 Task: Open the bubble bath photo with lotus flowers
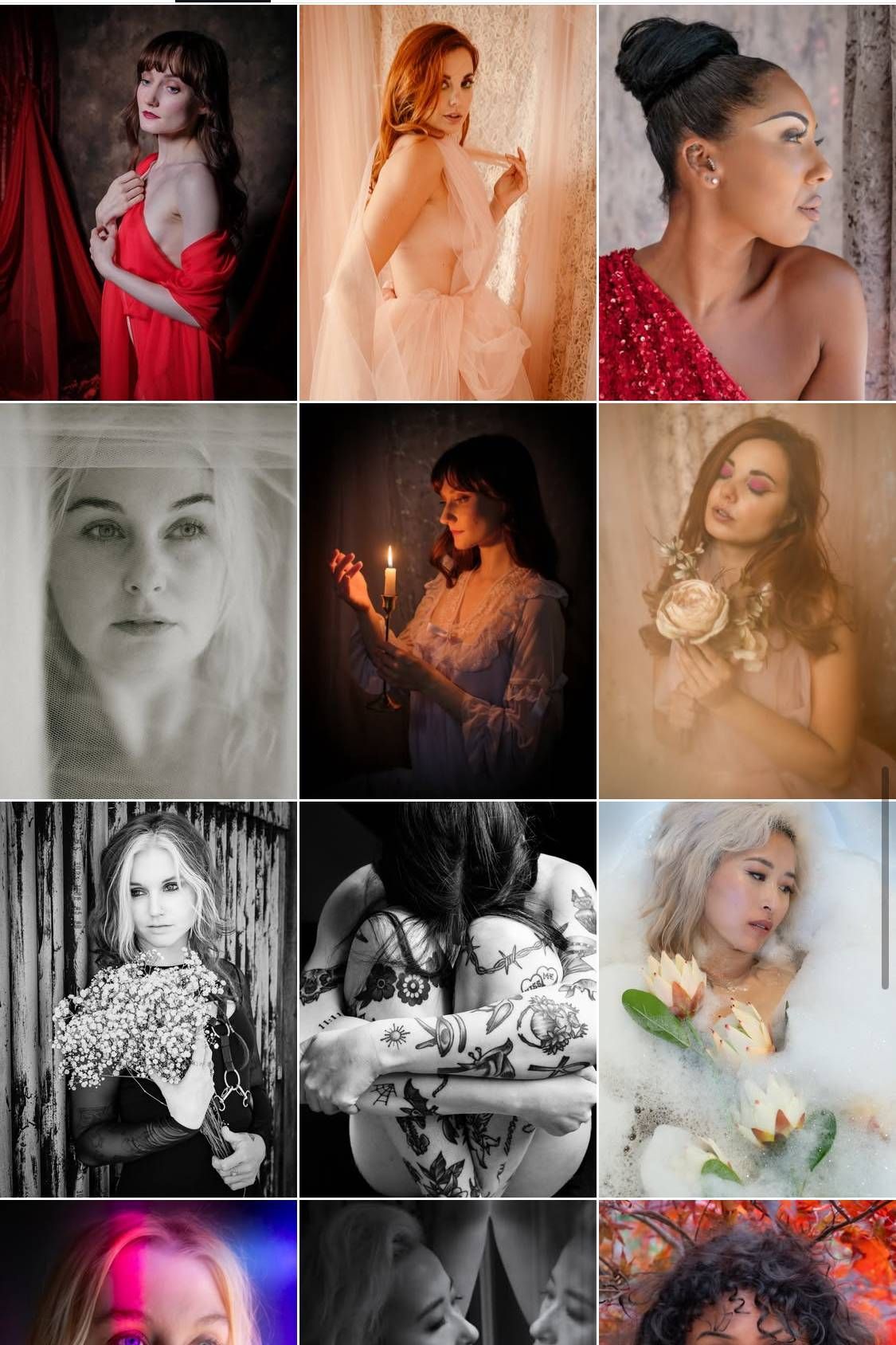point(747,999)
